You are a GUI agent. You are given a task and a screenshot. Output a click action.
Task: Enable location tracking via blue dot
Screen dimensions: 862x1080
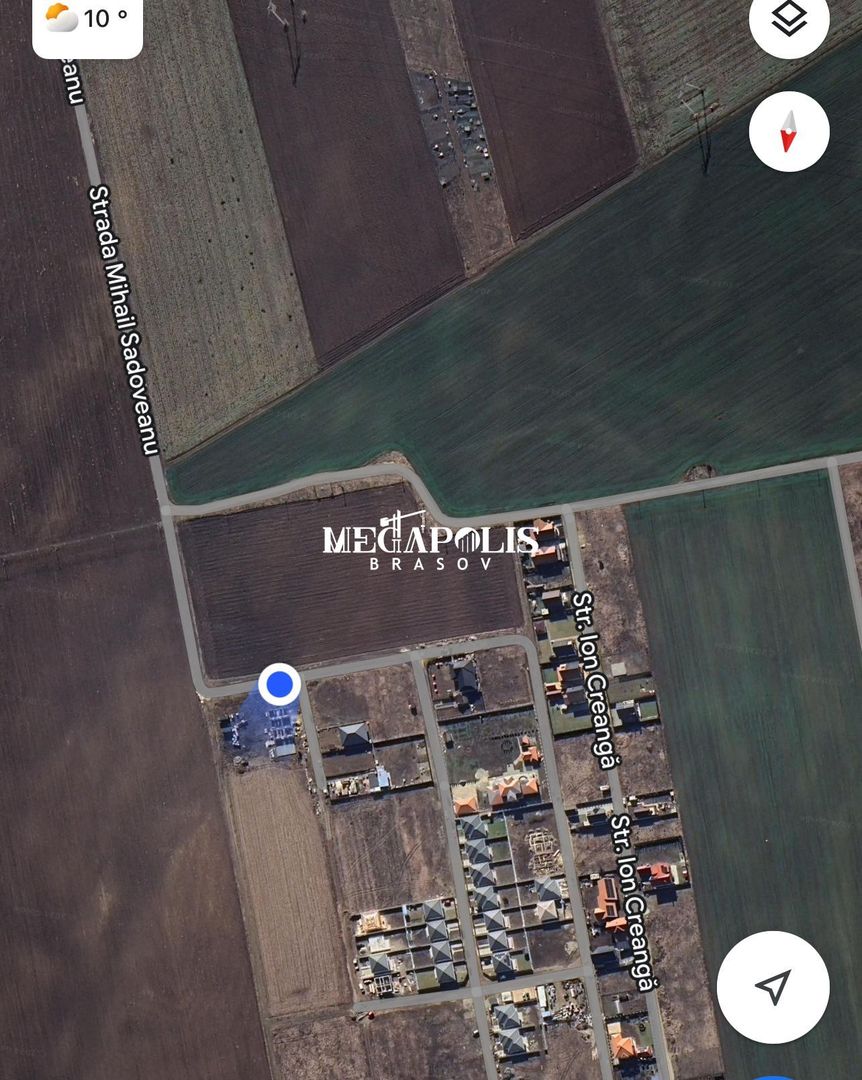point(278,685)
